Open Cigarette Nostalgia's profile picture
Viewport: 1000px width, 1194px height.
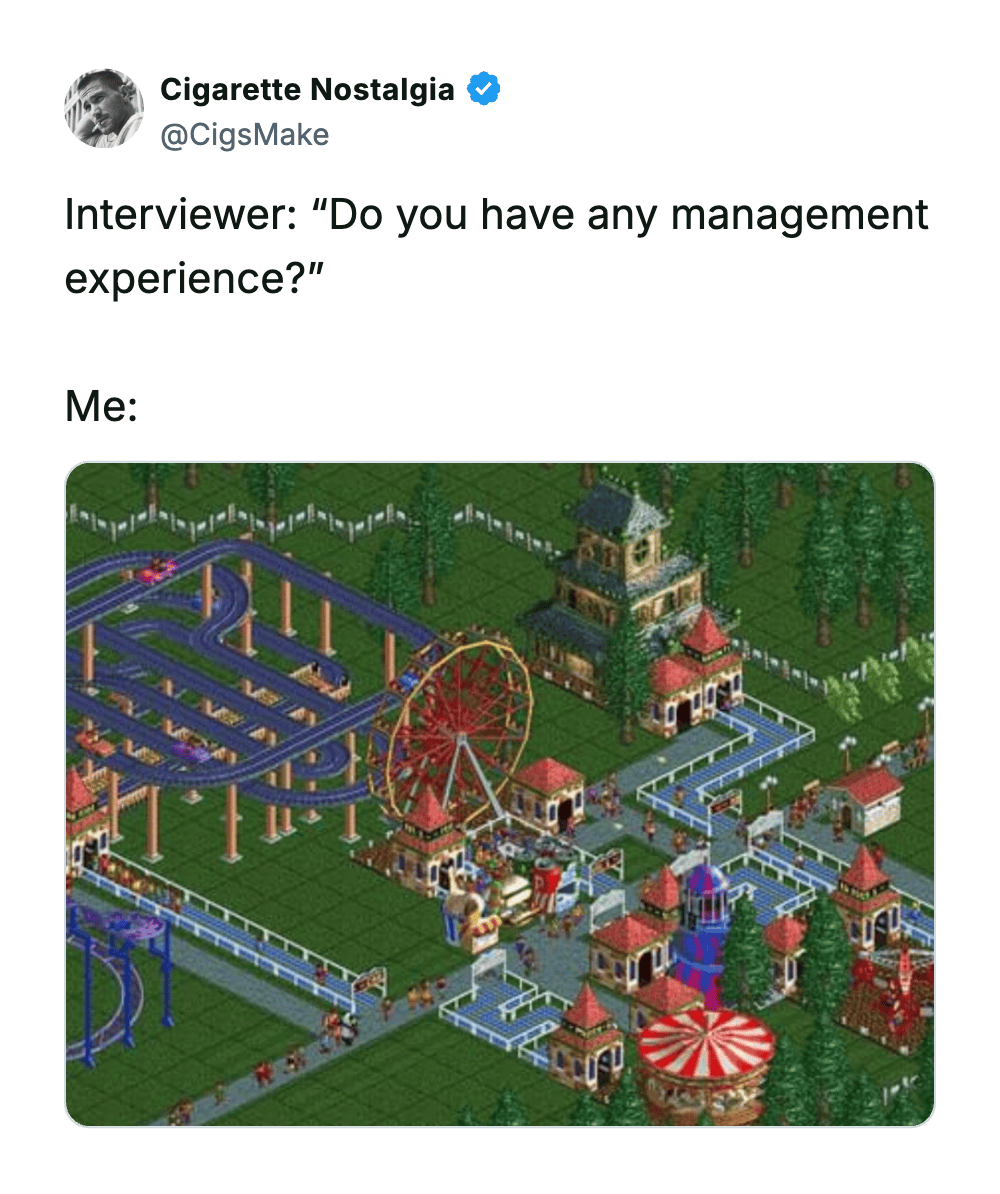[x=104, y=109]
